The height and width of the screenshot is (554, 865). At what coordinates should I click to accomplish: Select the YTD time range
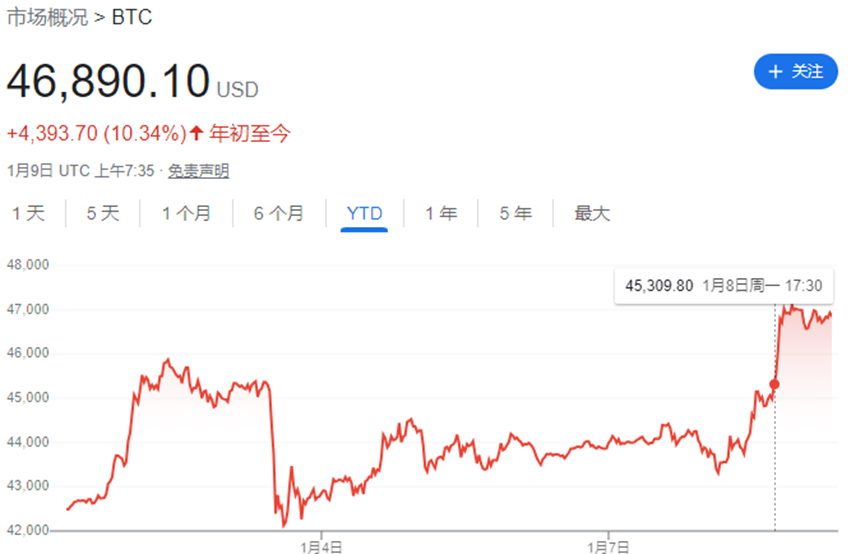[x=364, y=213]
